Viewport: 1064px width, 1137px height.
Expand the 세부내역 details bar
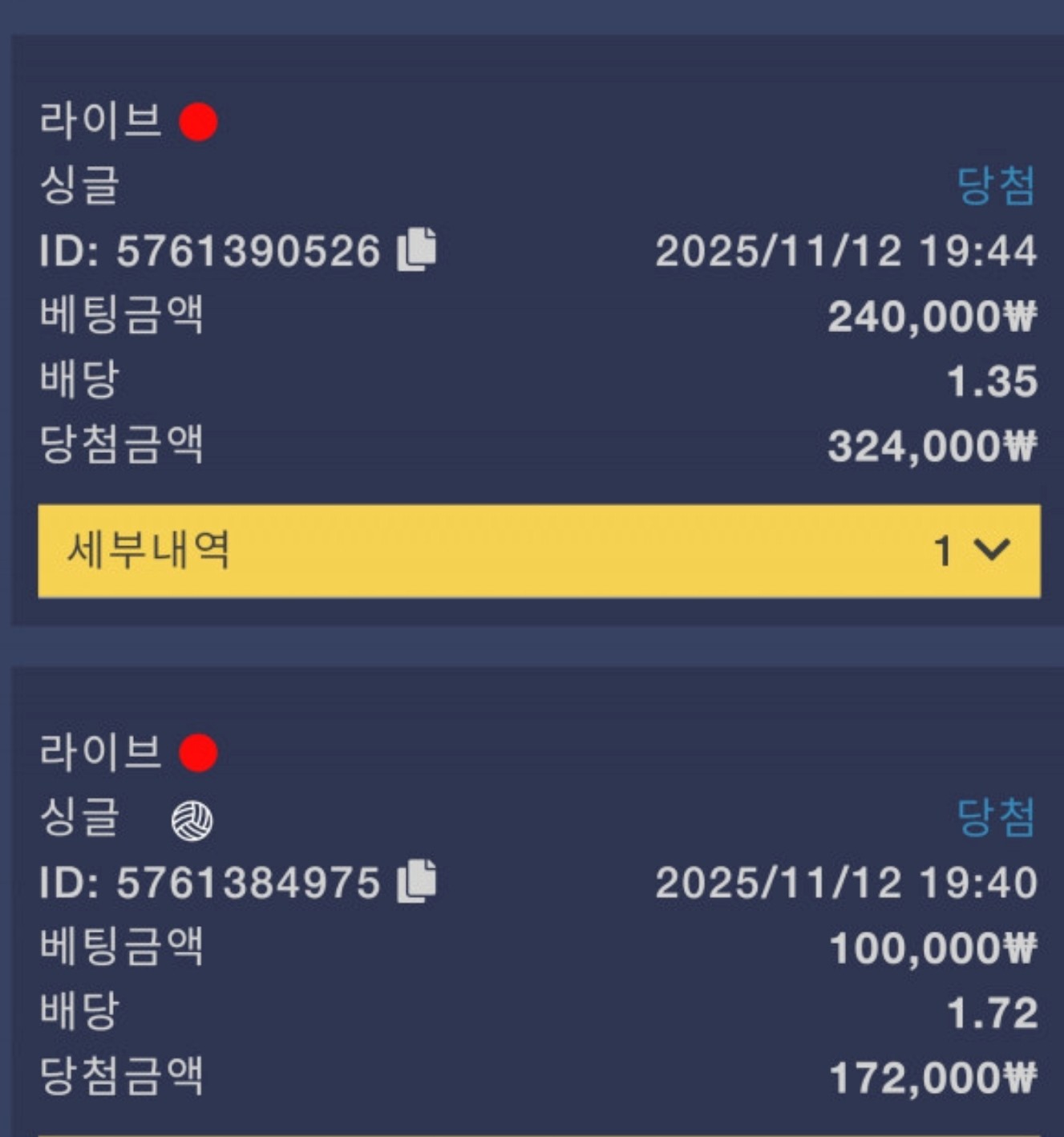pos(539,551)
